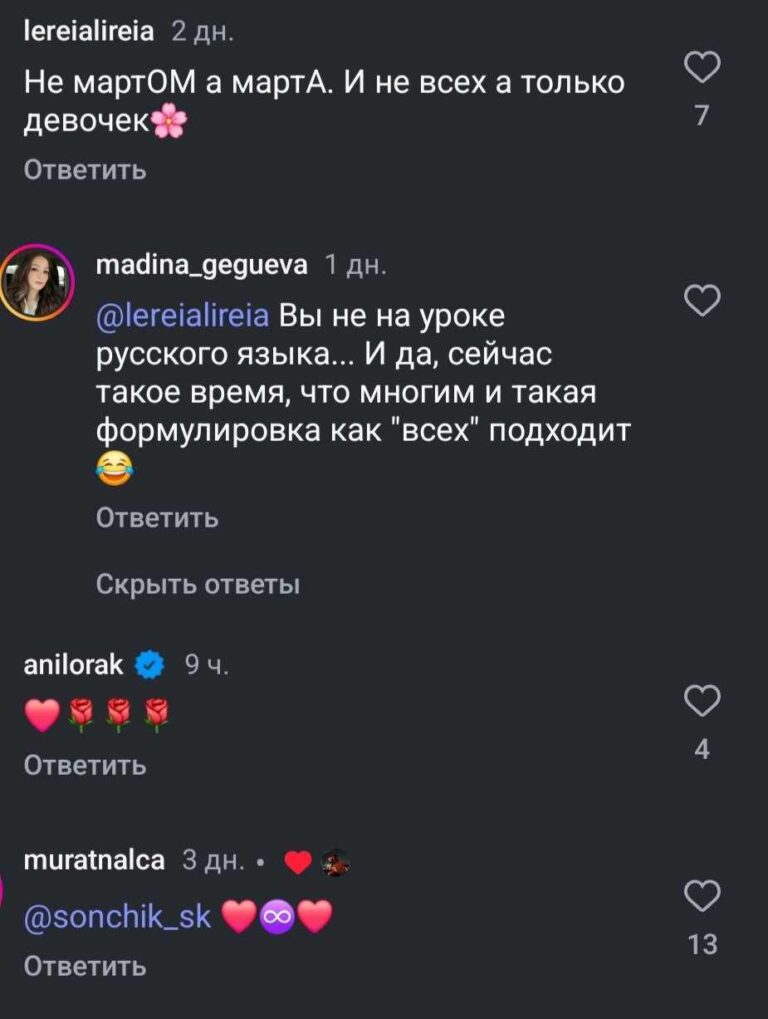768x1019 pixels.
Task: Open muratnalca's profile by username
Action: pos(94,860)
